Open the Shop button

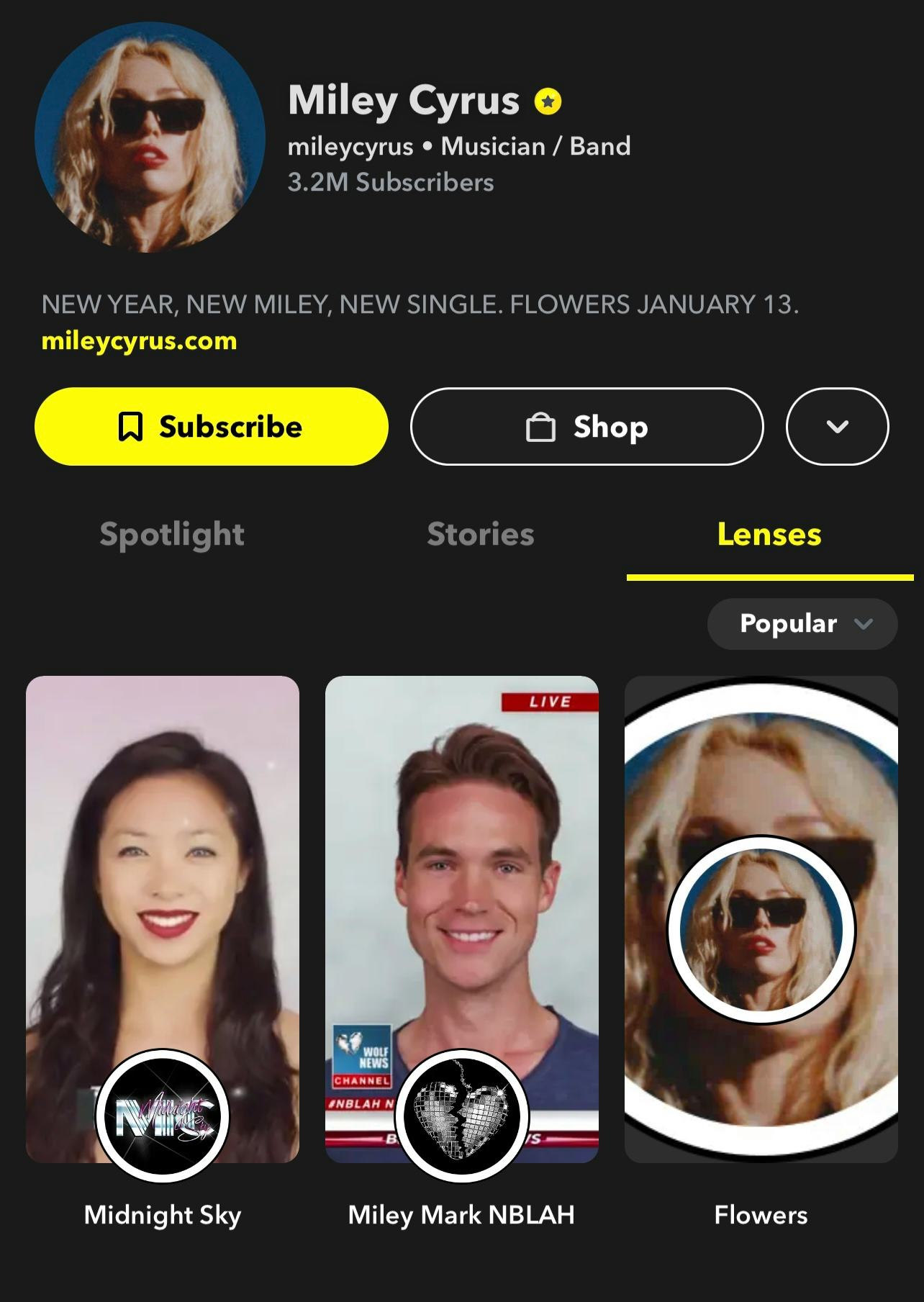pos(586,427)
